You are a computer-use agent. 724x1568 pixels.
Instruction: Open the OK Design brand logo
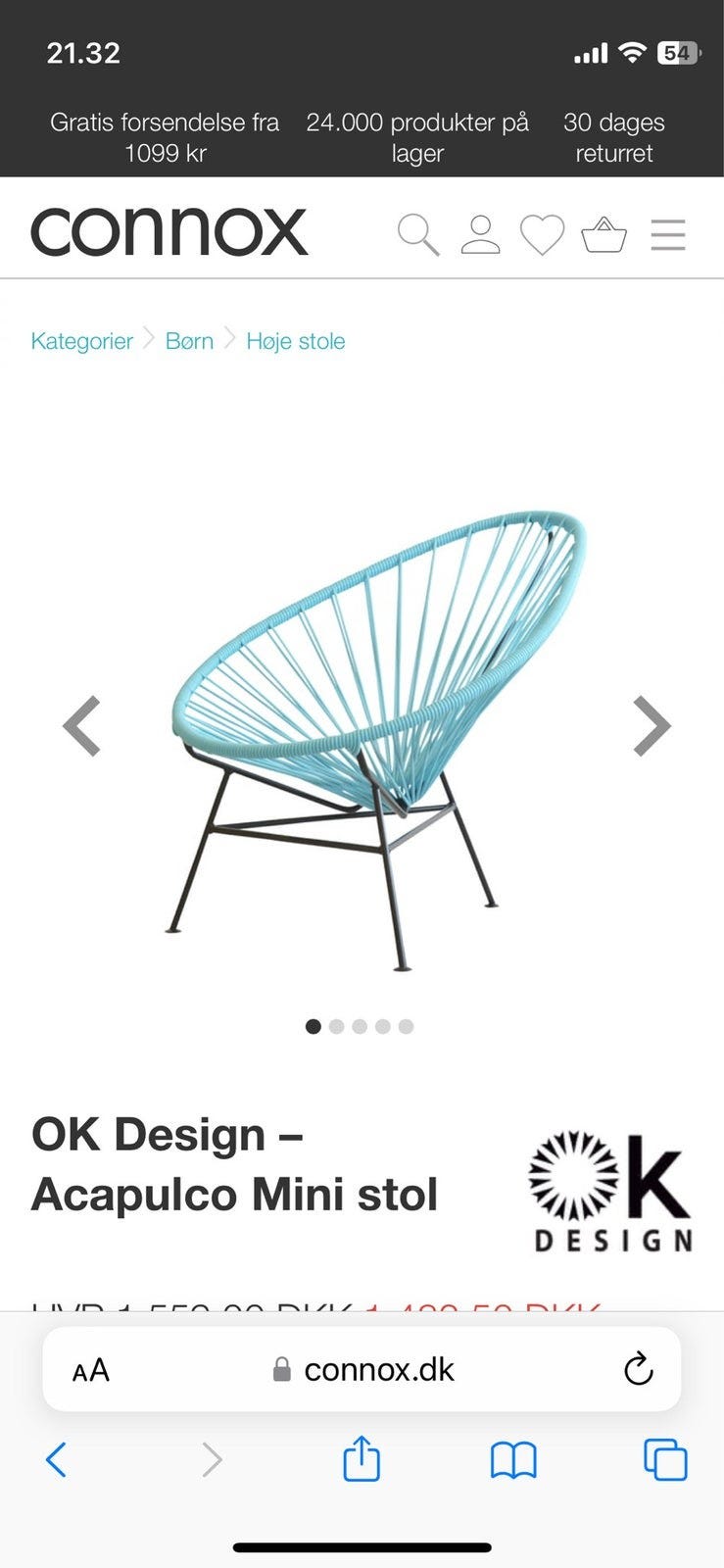tap(610, 1192)
